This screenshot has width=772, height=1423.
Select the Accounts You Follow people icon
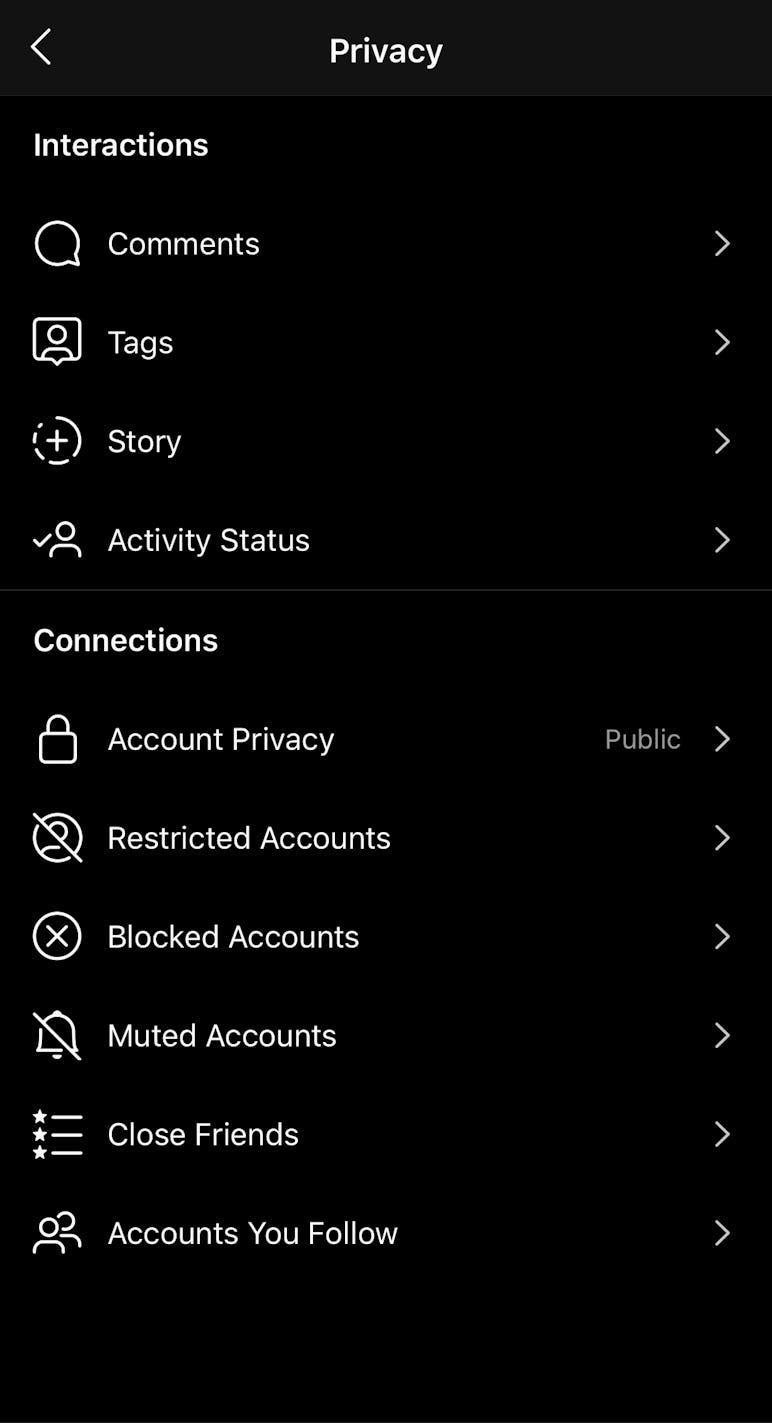coord(57,1233)
